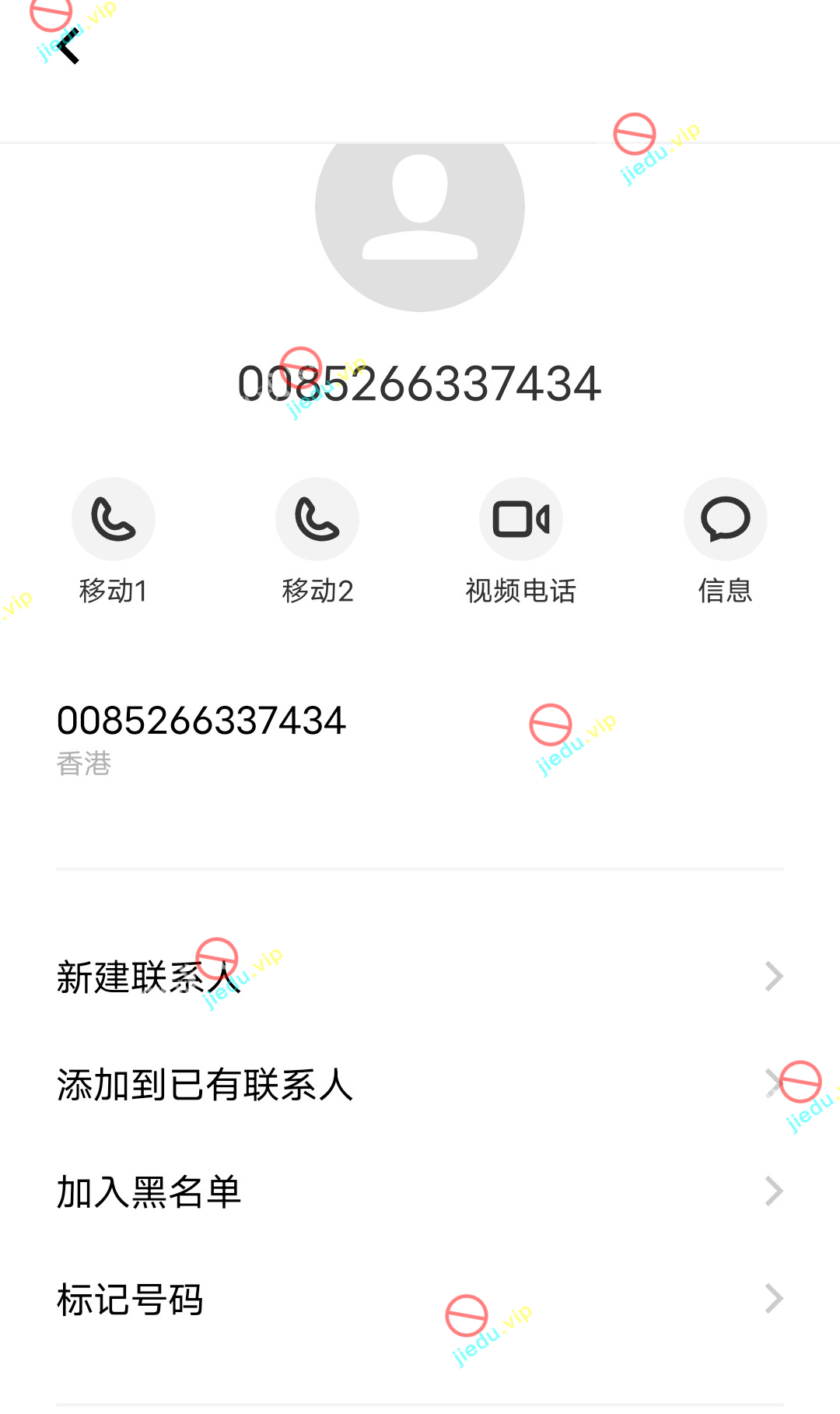Image resolution: width=840 pixels, height=1414 pixels.
Task: Send a 信息 message to this number
Action: tap(725, 519)
